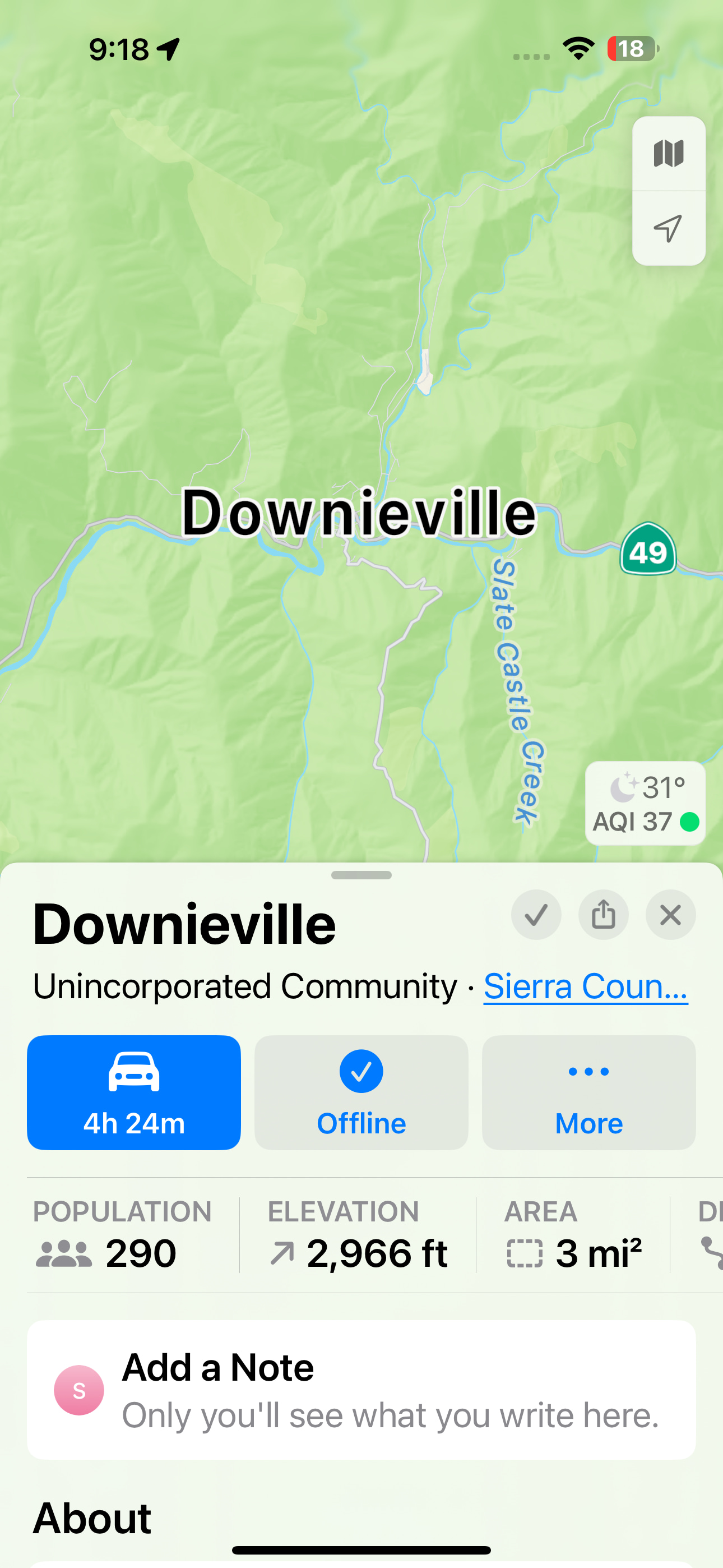Open the More options menu
Image resolution: width=723 pixels, height=1568 pixels.
click(x=588, y=1092)
